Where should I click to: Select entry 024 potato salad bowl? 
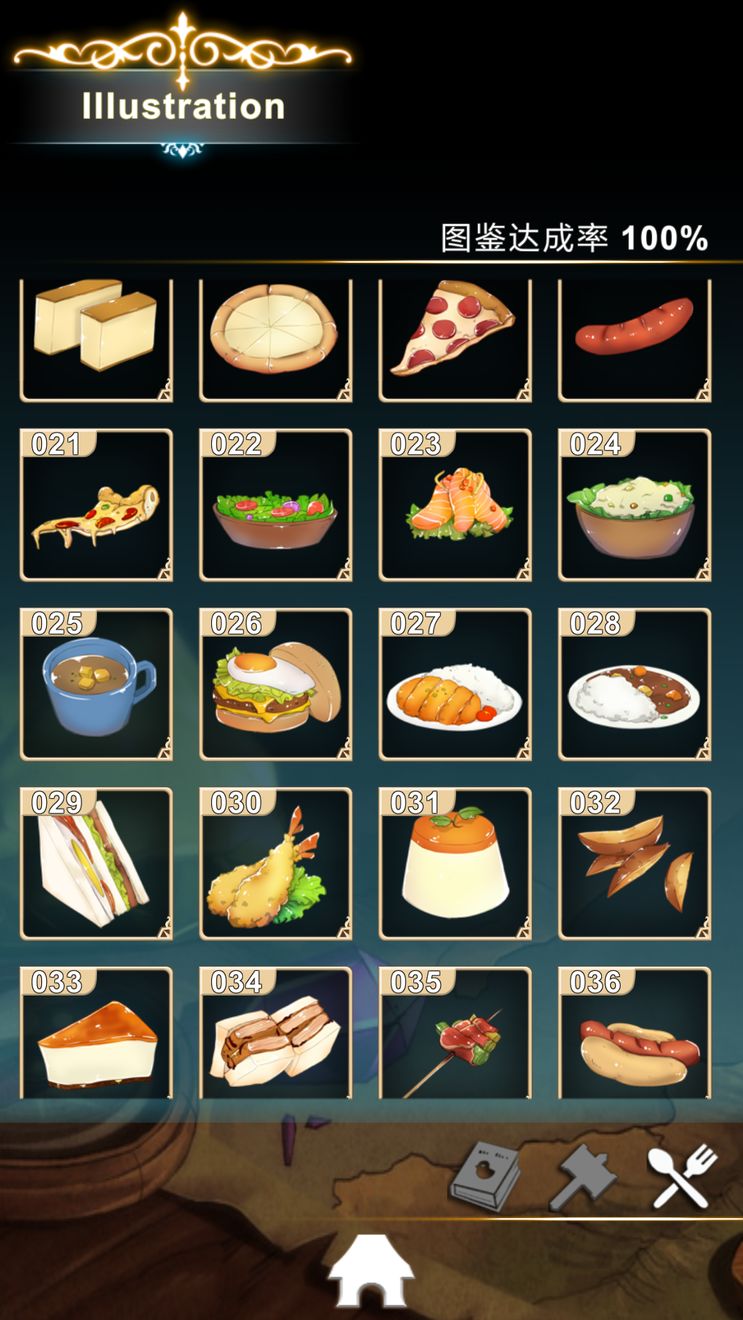pos(635,505)
